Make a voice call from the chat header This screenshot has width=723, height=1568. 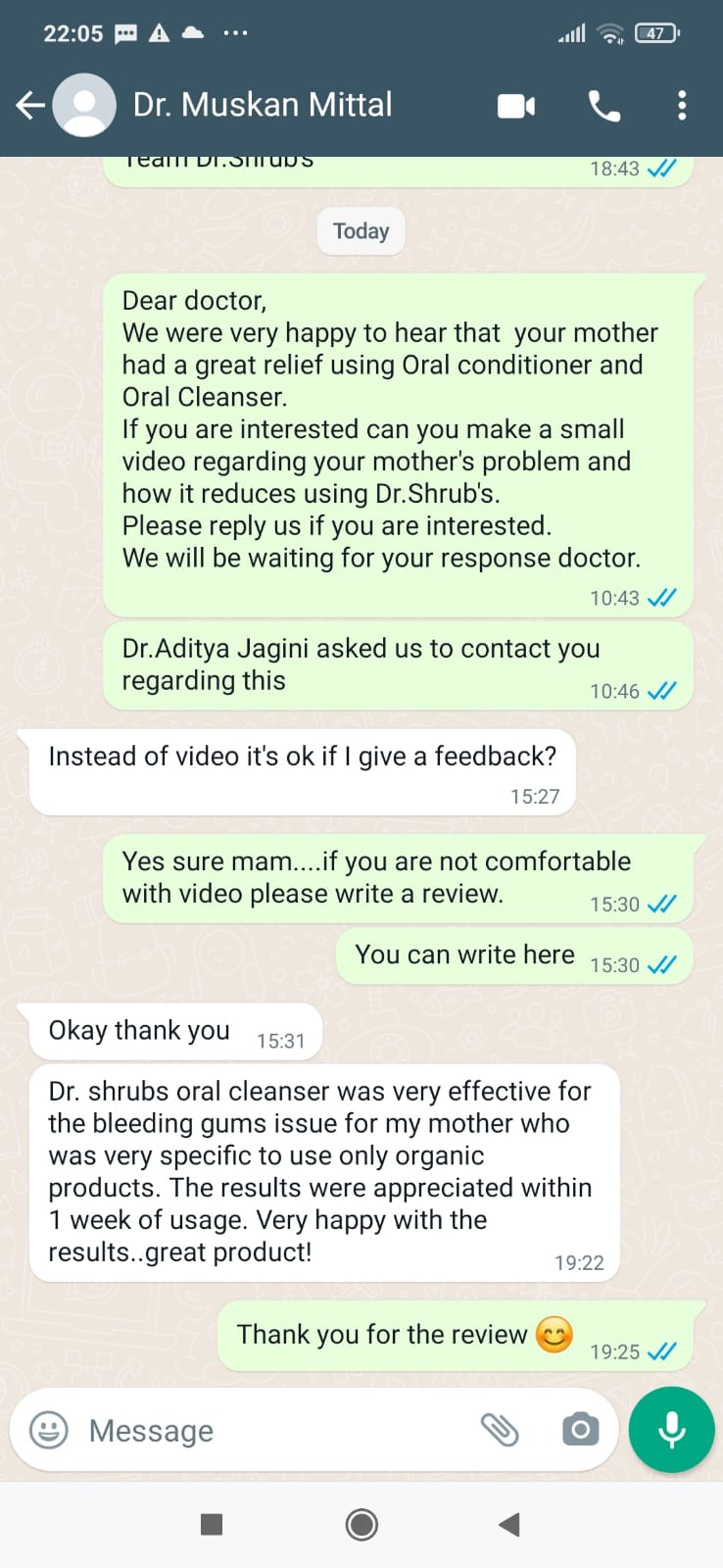(x=603, y=105)
